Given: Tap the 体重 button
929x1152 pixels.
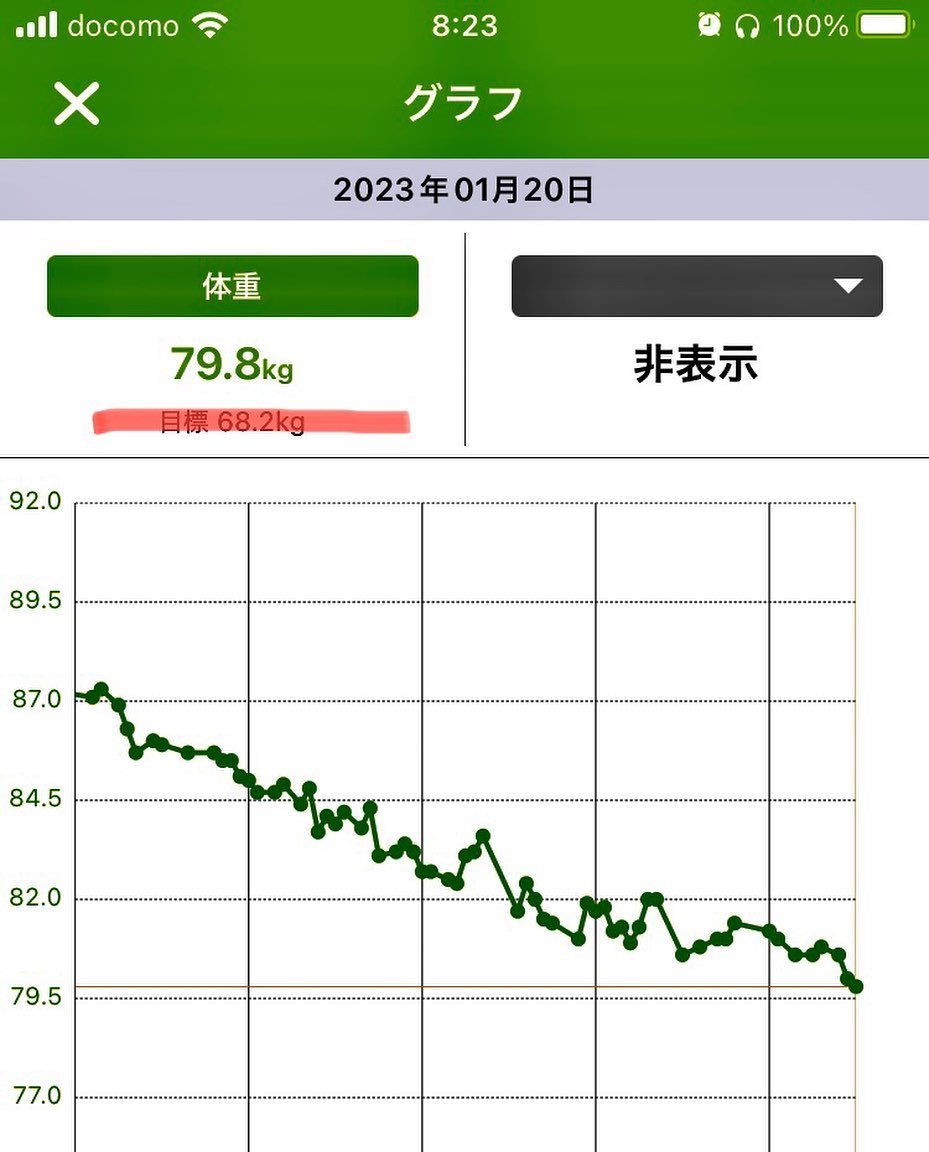Looking at the screenshot, I should (232, 287).
